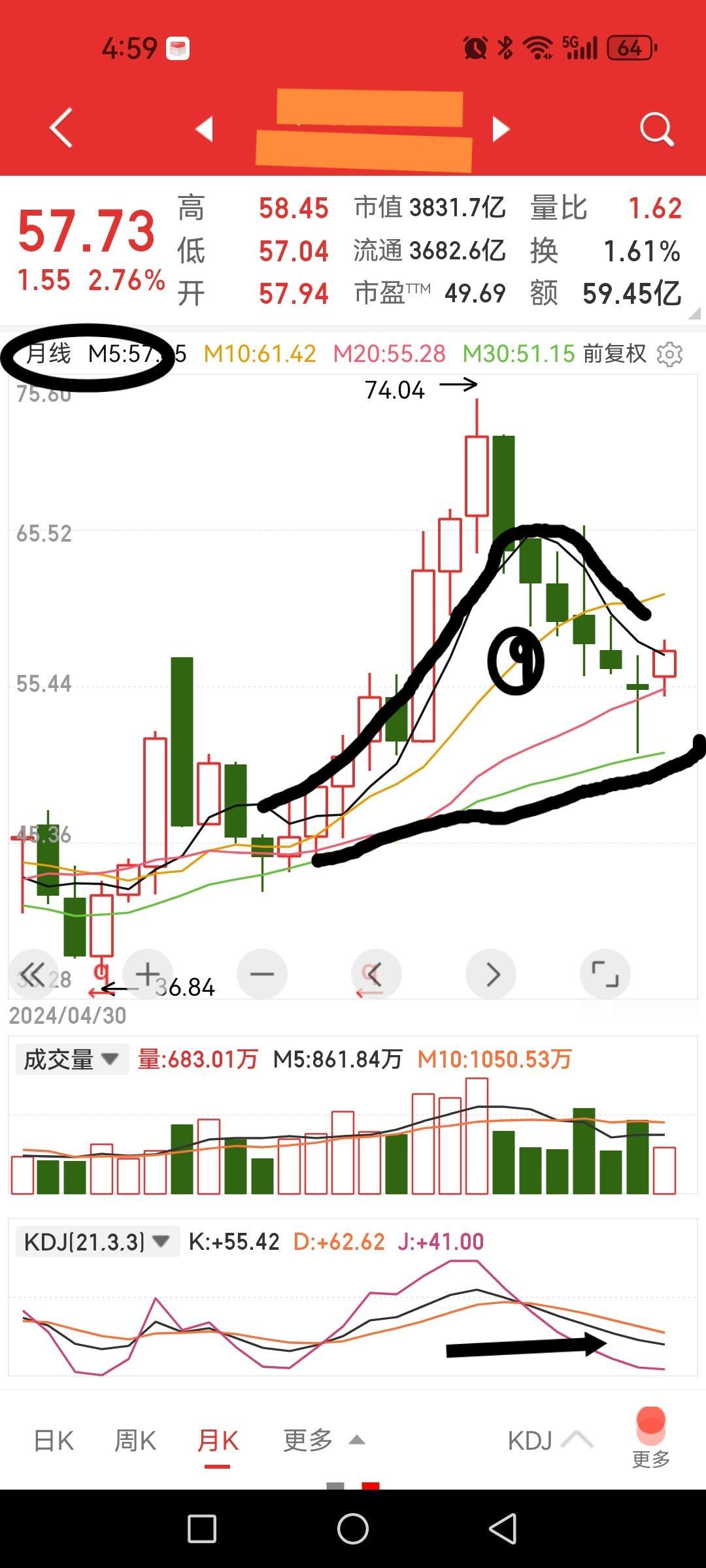Switch to the 周K tab

(134, 1439)
